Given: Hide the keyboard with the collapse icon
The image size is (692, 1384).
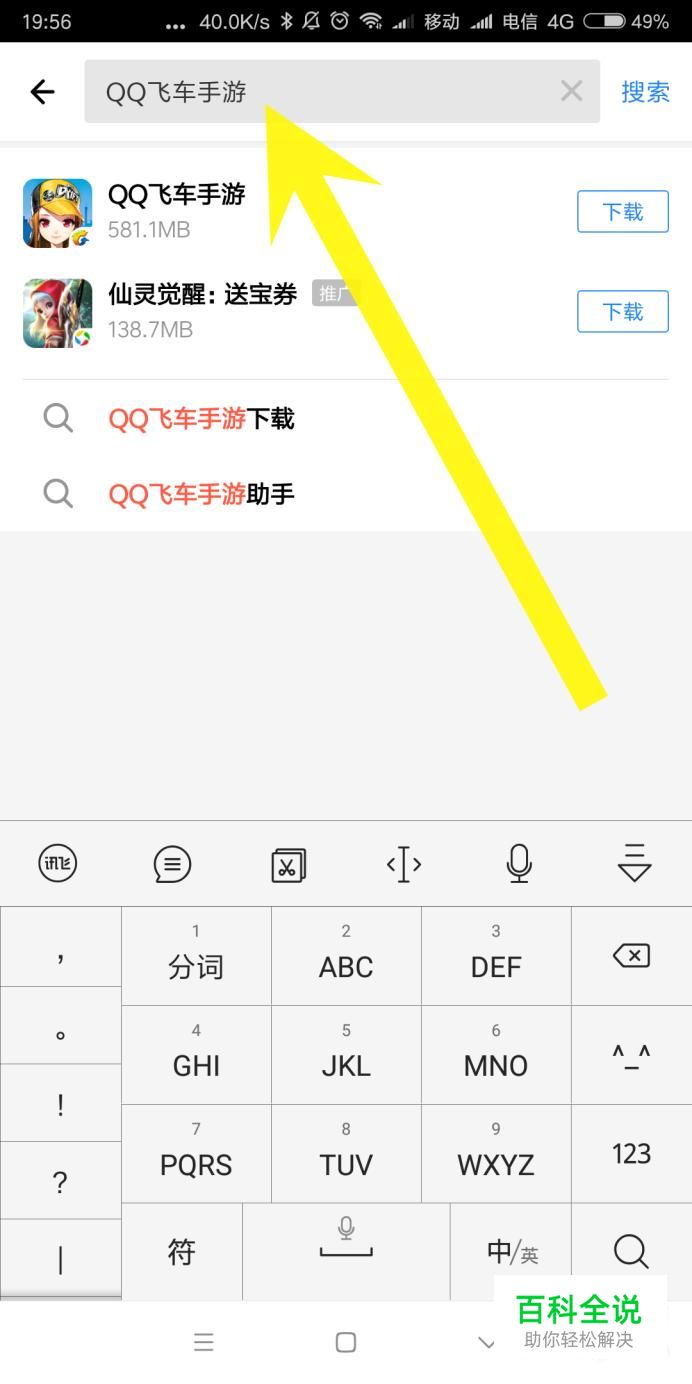Looking at the screenshot, I should (634, 863).
